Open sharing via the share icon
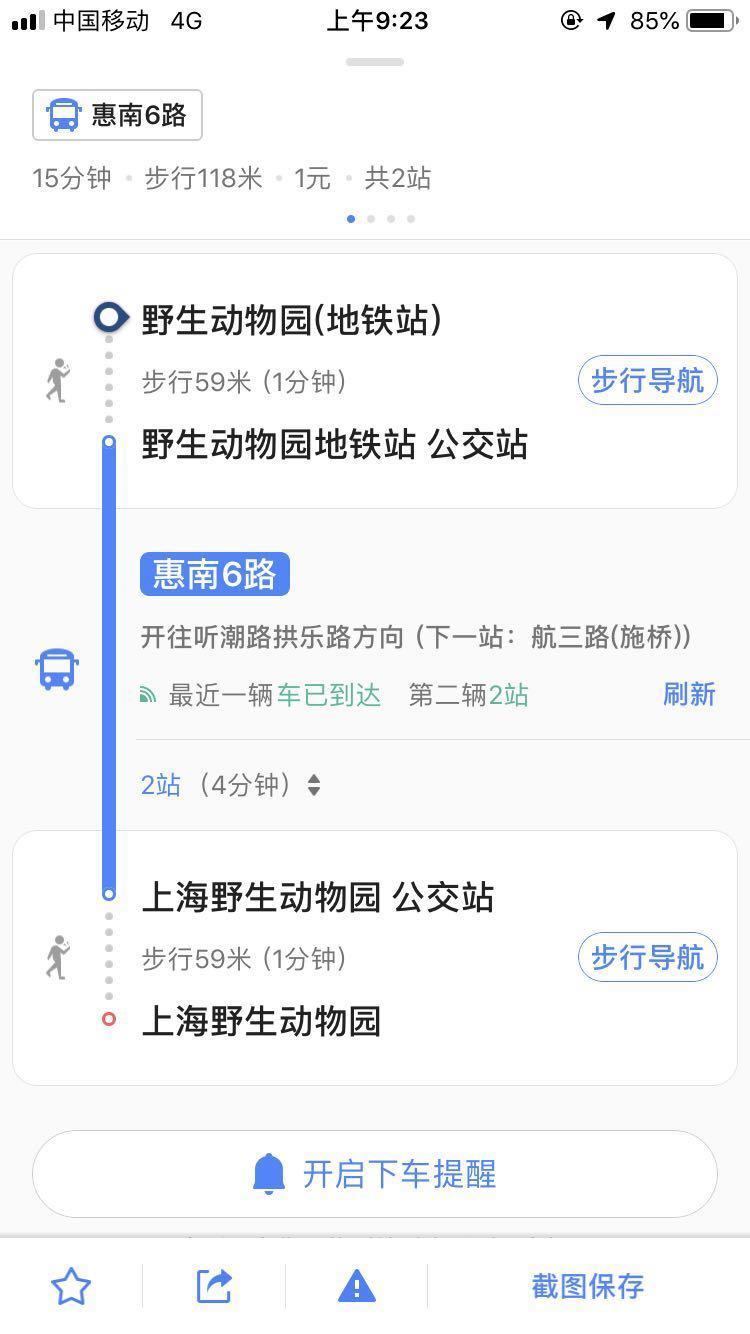This screenshot has height=1334, width=750. tap(214, 1288)
